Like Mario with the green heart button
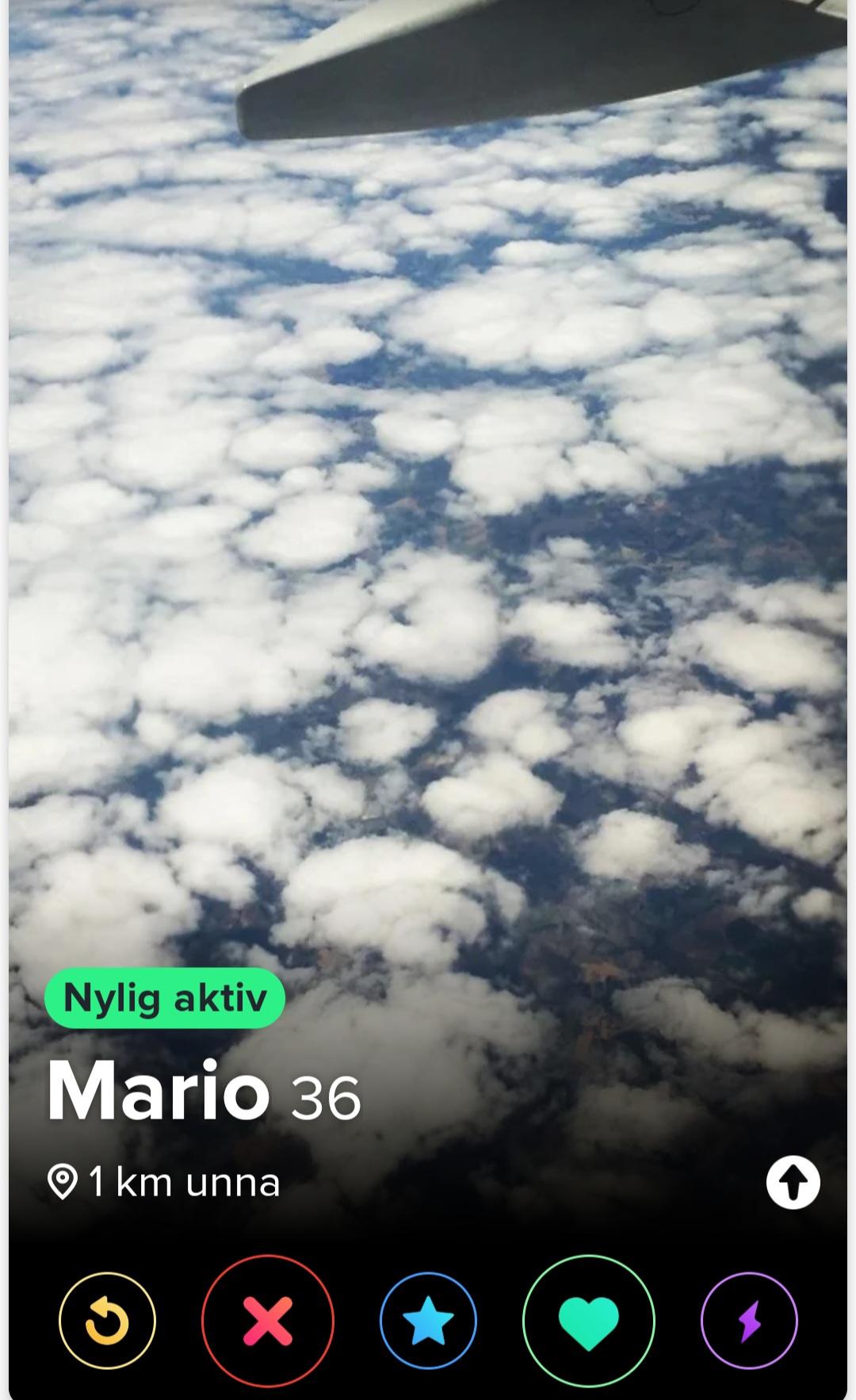Screen dimensions: 856x1400 [x=589, y=1321]
